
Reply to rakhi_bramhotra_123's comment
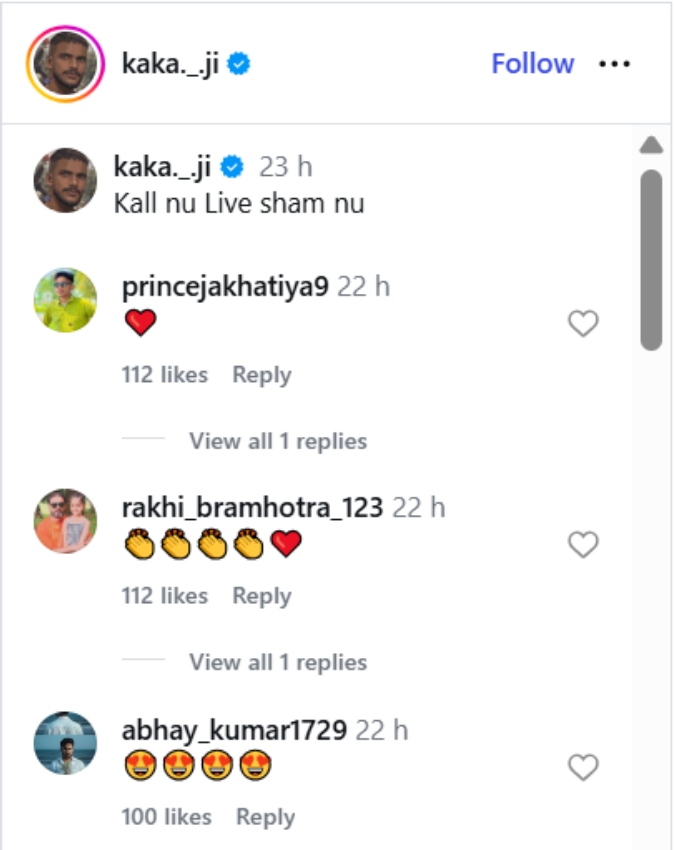261,596
